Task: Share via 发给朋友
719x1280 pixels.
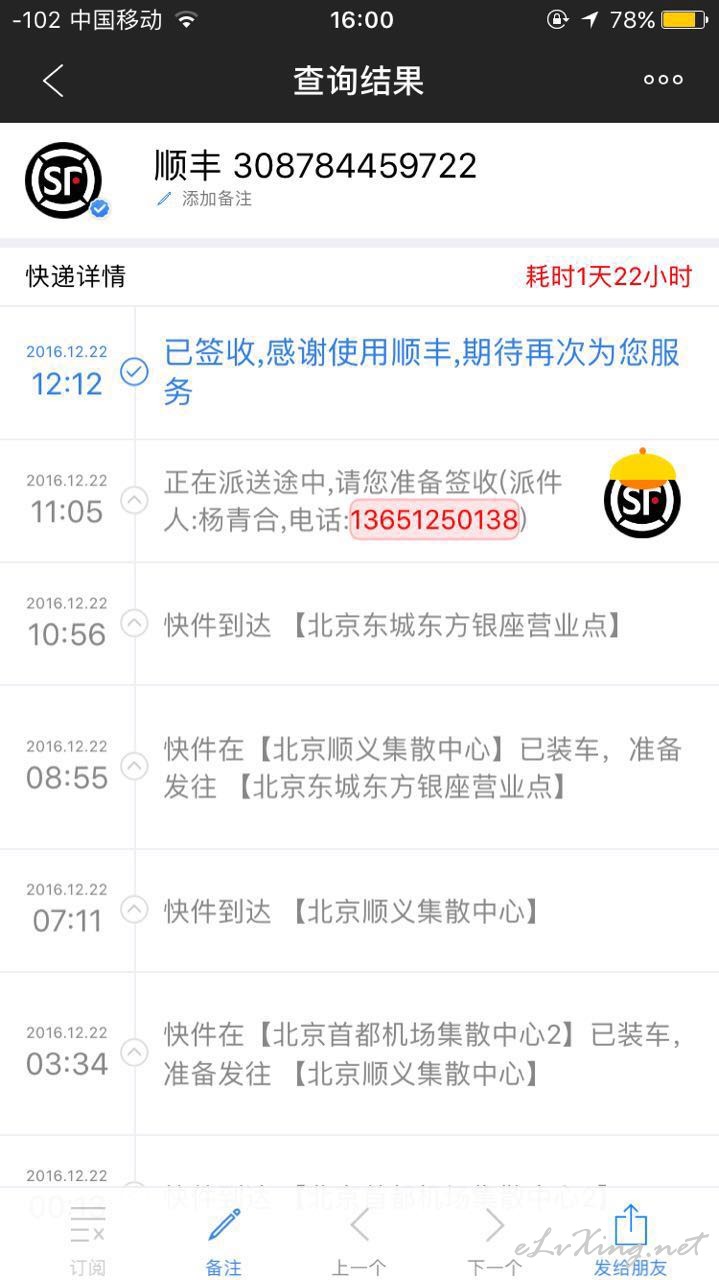Action: (631, 1240)
